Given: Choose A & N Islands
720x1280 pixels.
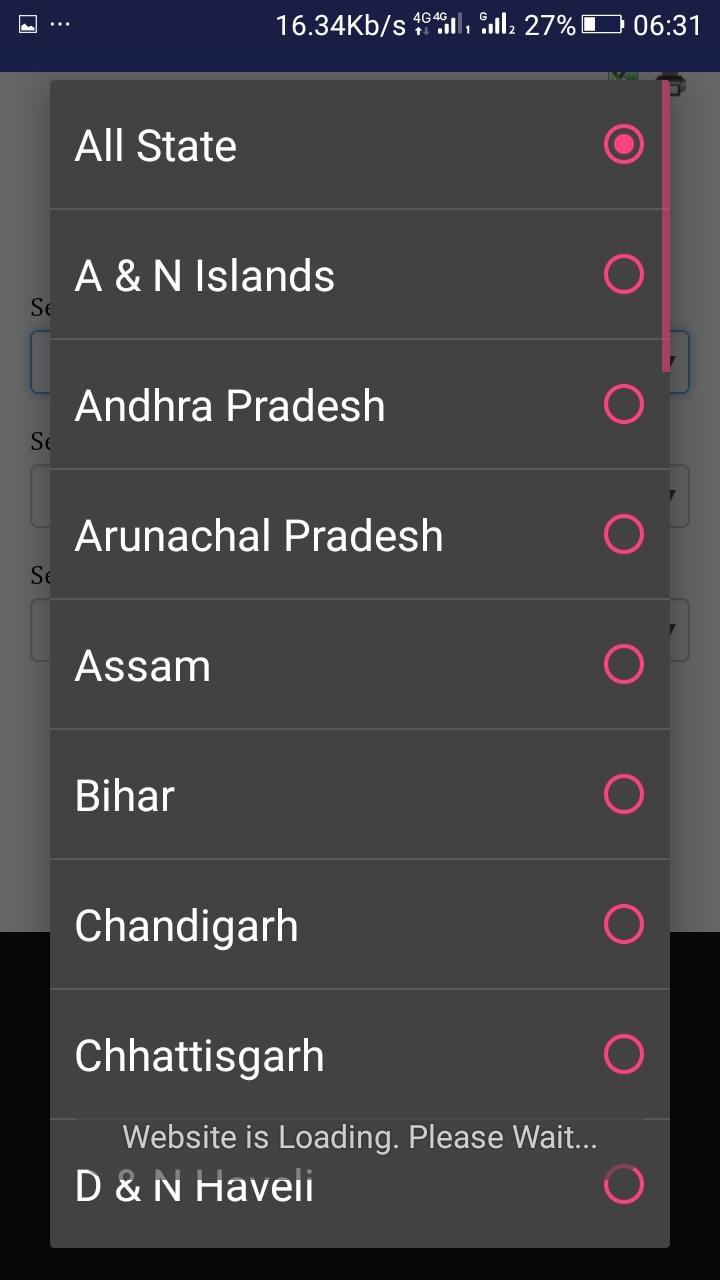Looking at the screenshot, I should pyautogui.click(x=359, y=275).
